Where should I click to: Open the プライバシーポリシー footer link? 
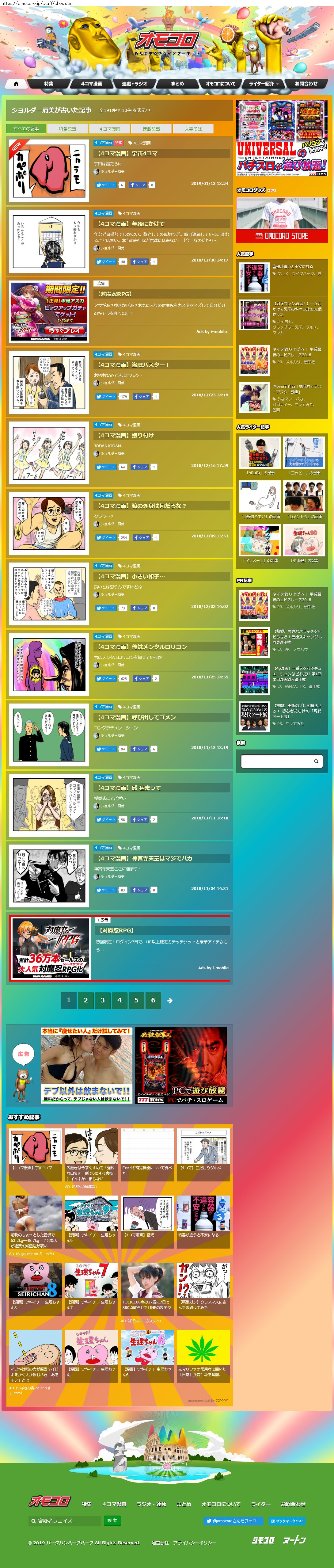click(x=195, y=1543)
